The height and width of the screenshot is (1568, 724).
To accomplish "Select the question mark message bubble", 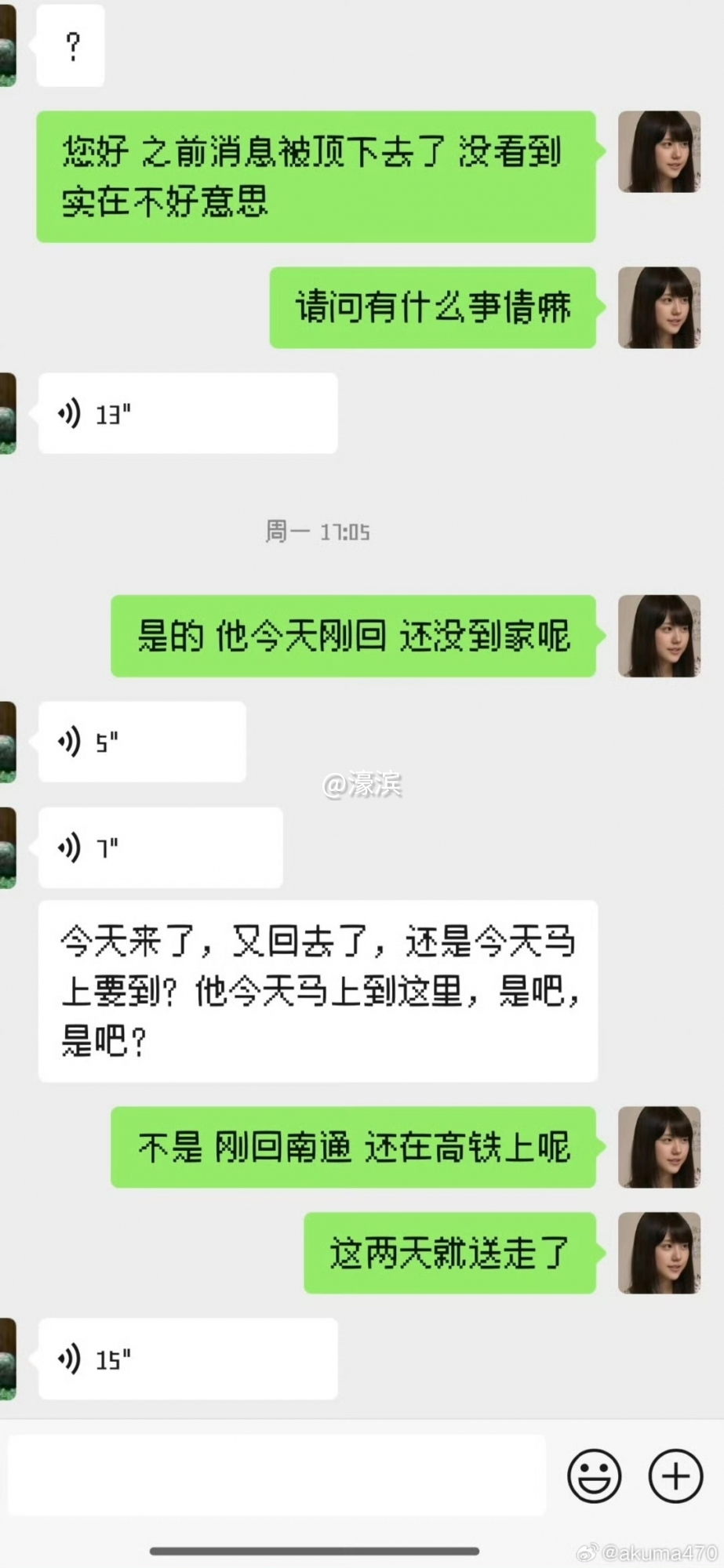I will click(x=70, y=45).
